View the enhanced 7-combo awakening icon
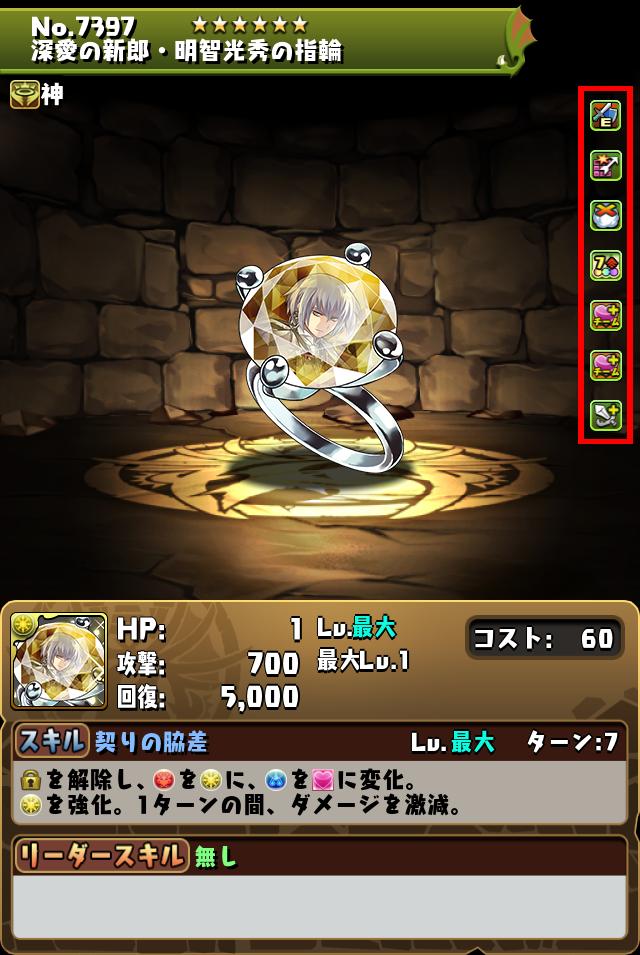The width and height of the screenshot is (640, 955). tap(606, 265)
